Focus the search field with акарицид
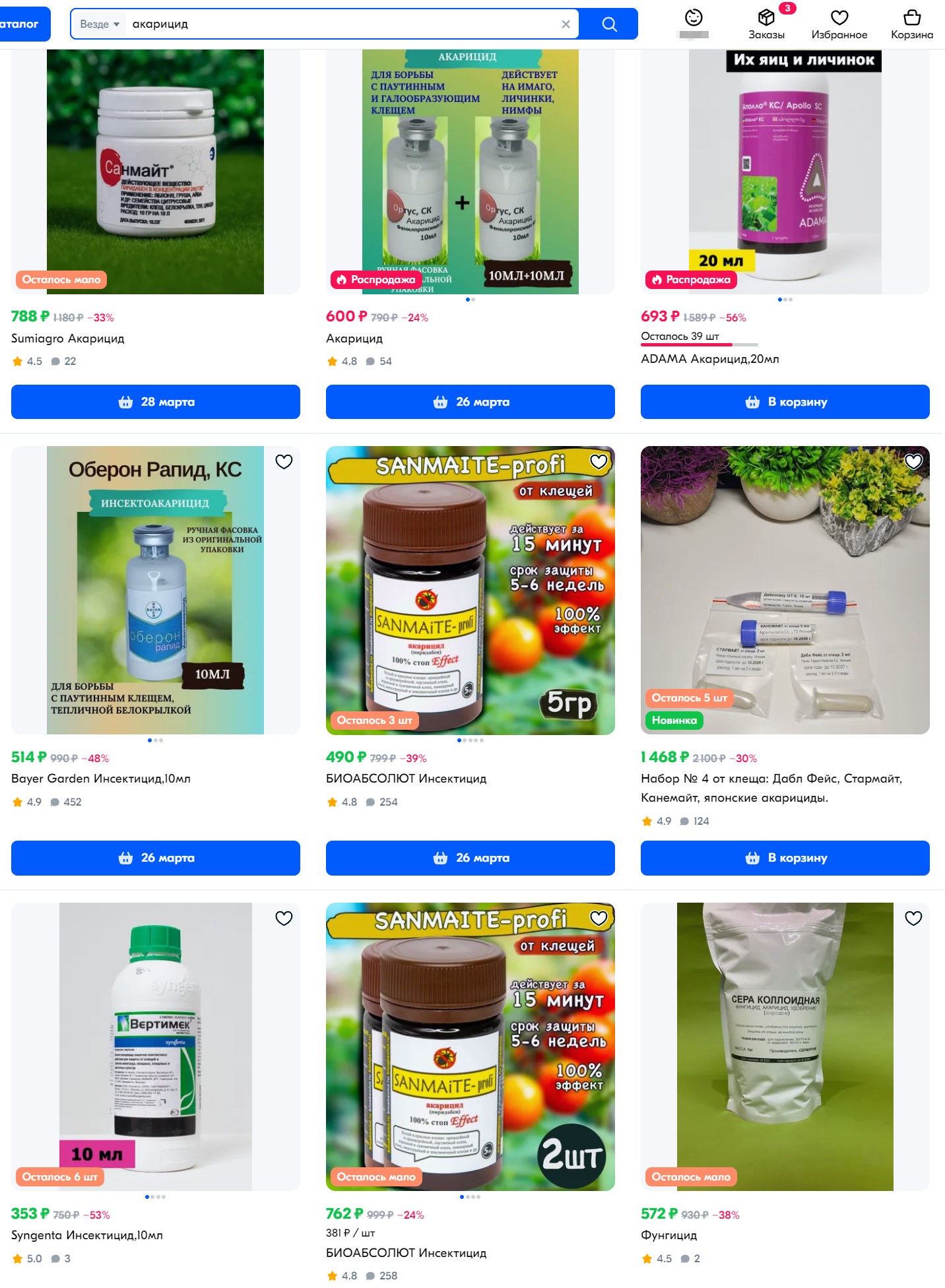The width and height of the screenshot is (945, 1288). pyautogui.click(x=343, y=24)
